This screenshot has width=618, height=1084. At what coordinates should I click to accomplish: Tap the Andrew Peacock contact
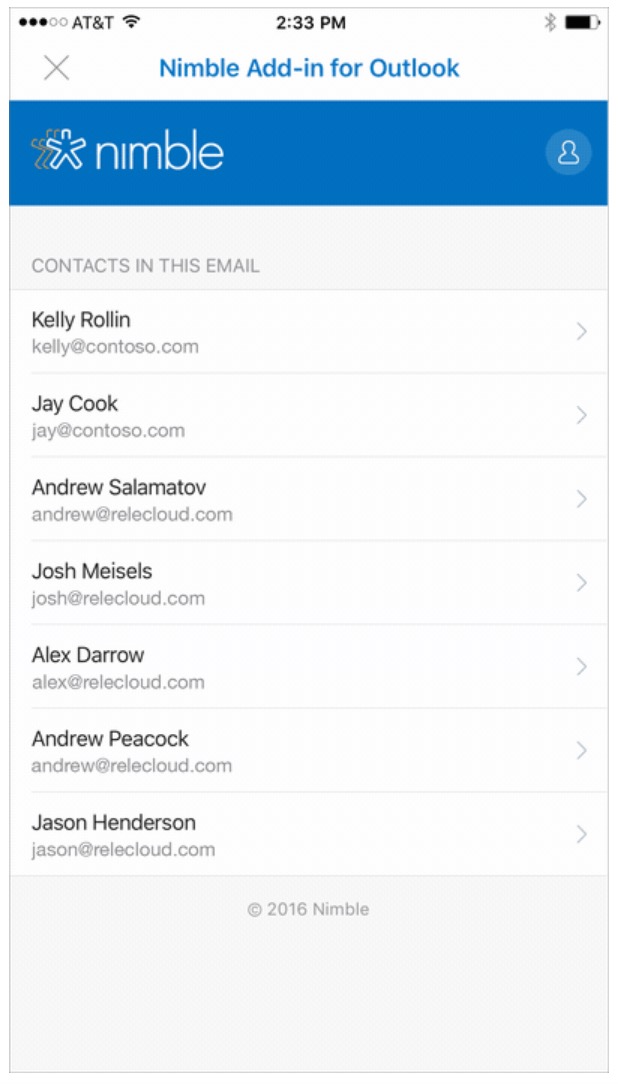click(308, 751)
